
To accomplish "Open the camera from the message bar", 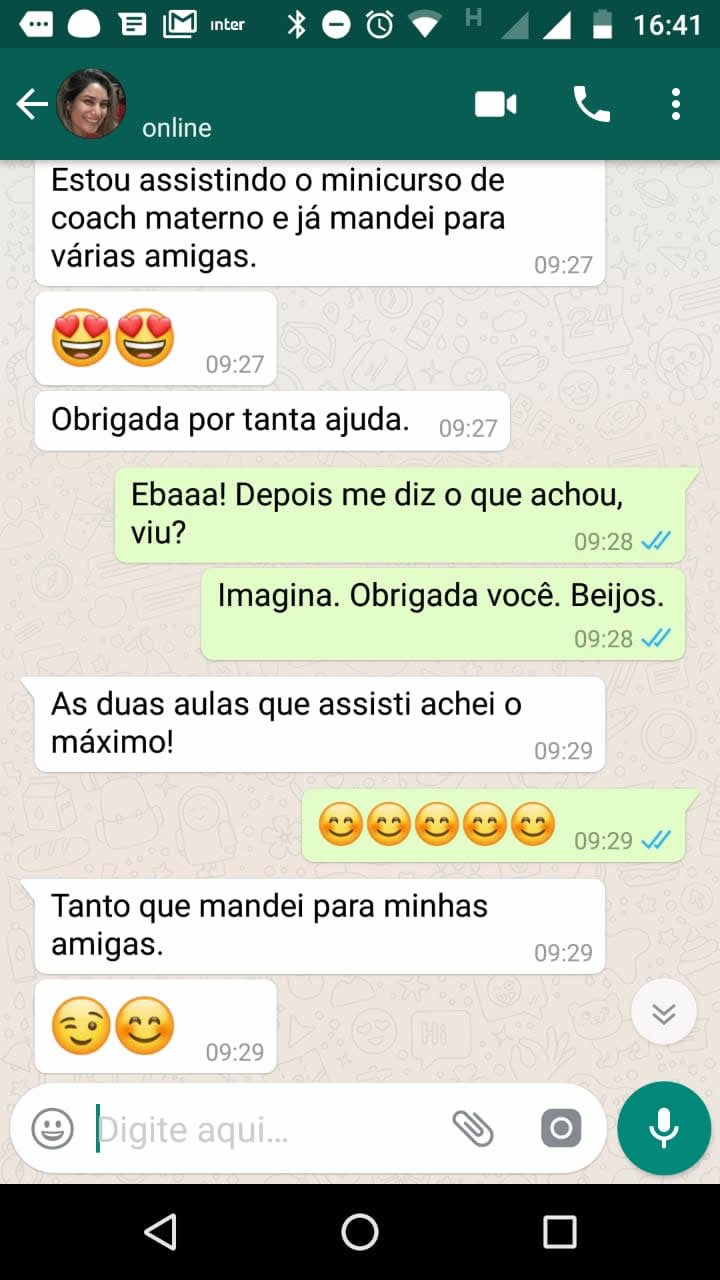I will click(561, 1129).
